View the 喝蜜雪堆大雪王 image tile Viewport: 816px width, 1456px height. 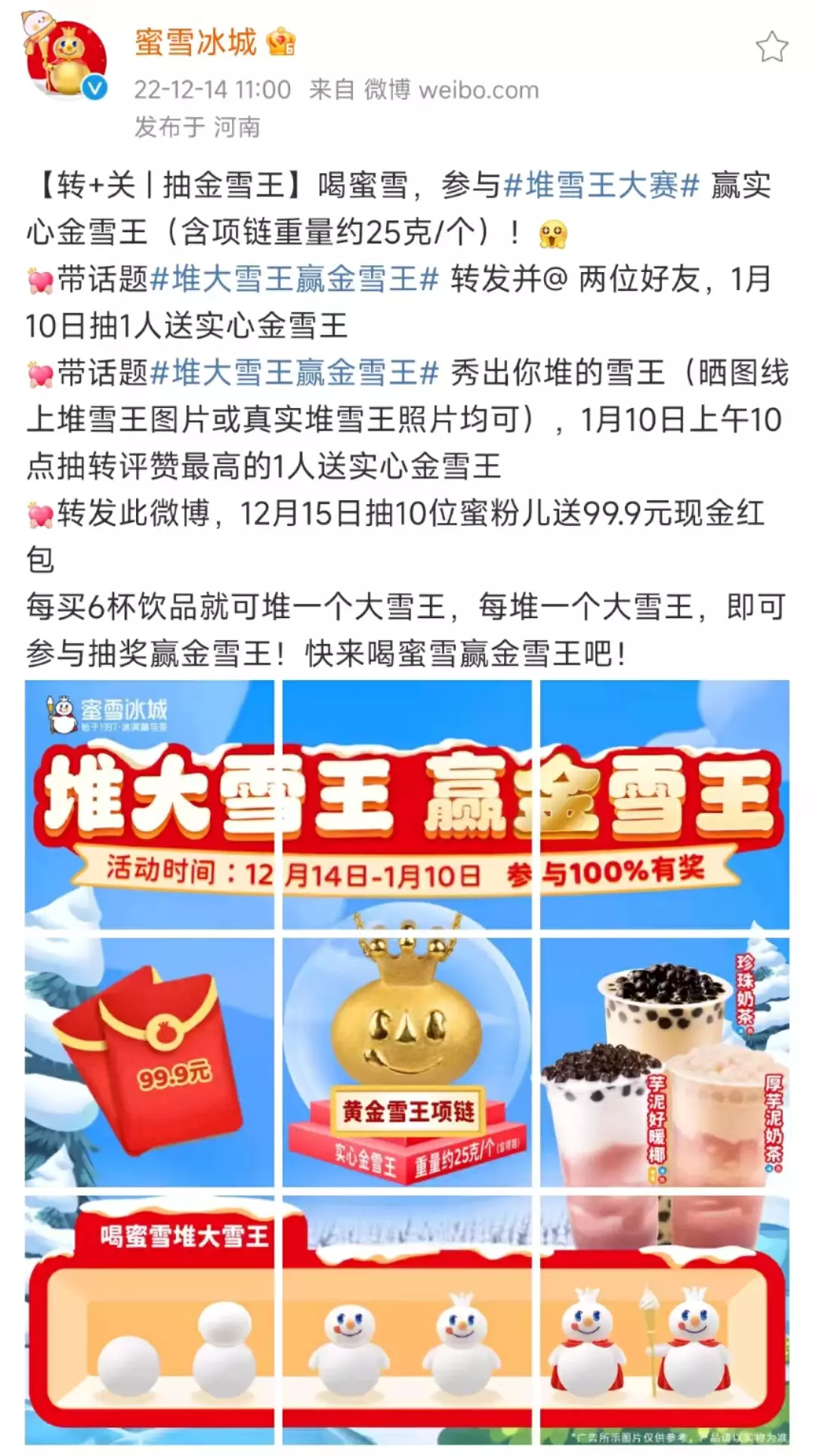pos(150,1318)
